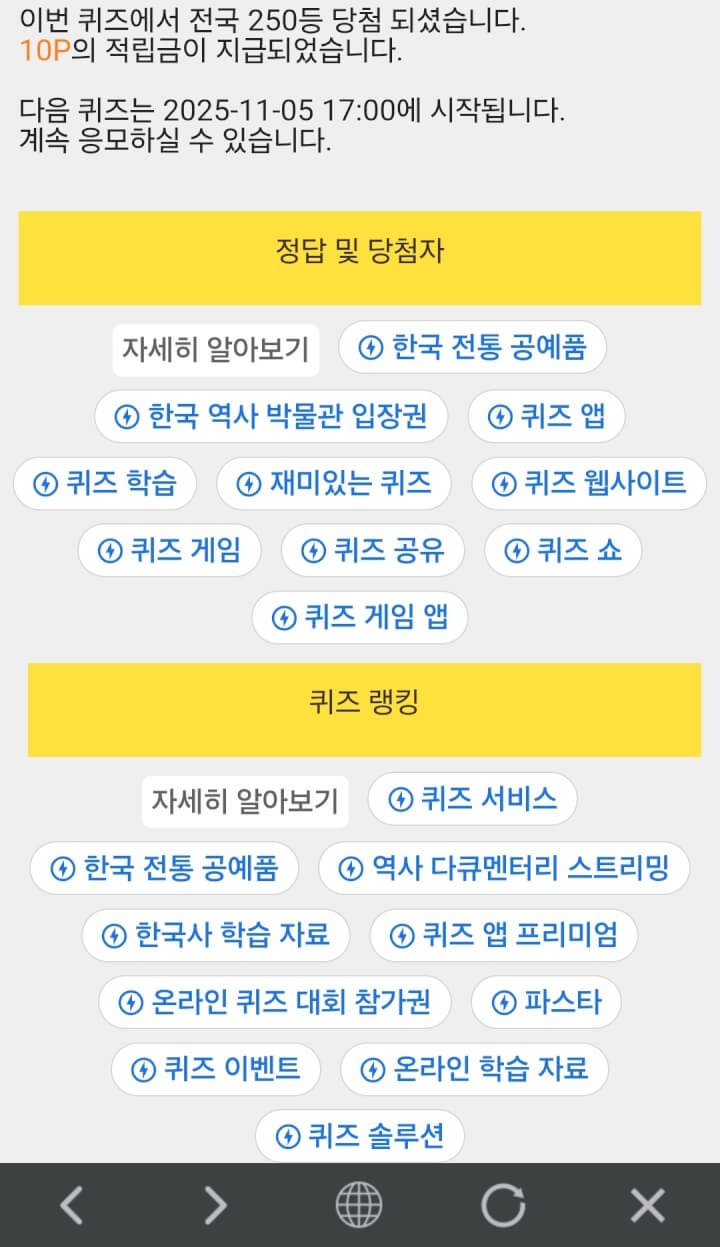
Task: Open the globe browser icon
Action: (x=359, y=1205)
